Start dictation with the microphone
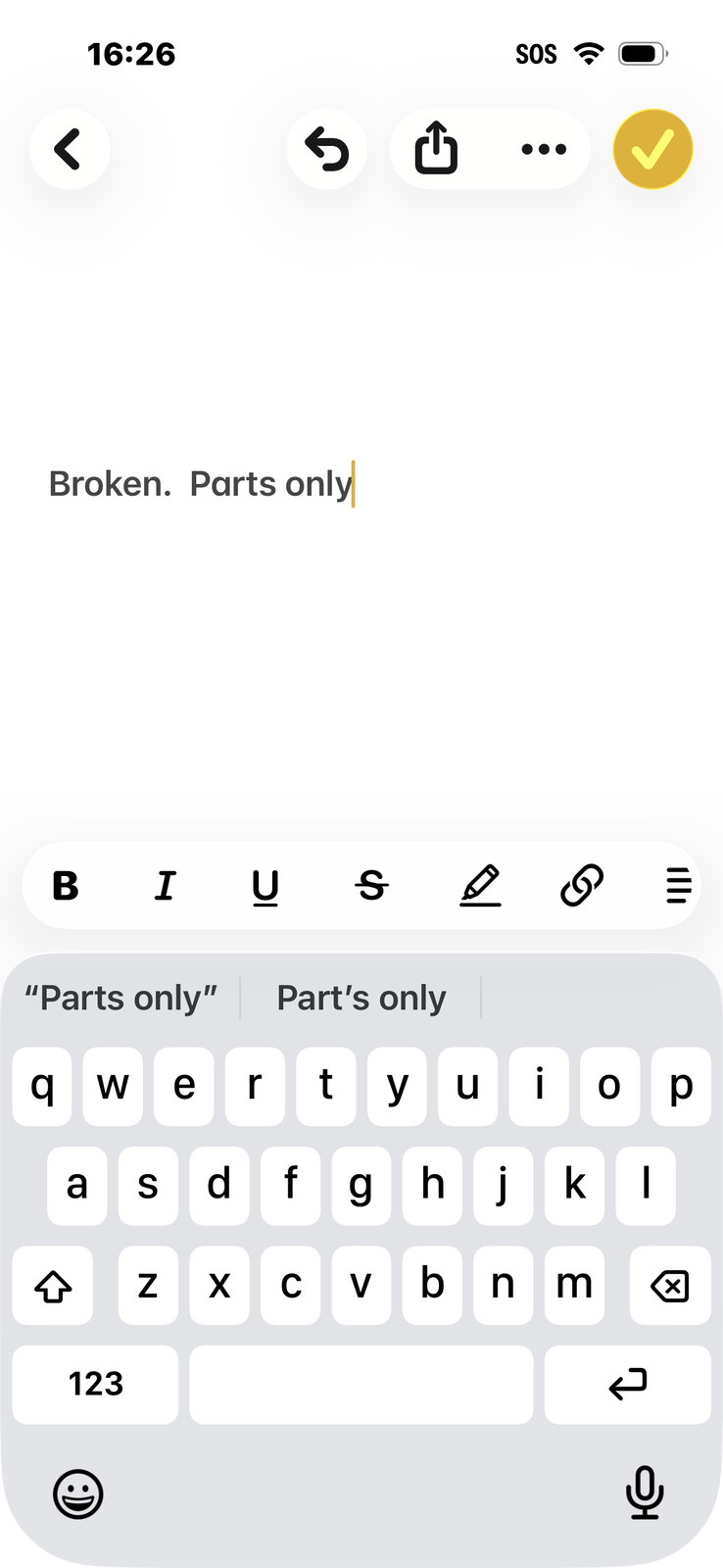Image resolution: width=723 pixels, height=1568 pixels. click(x=645, y=1493)
